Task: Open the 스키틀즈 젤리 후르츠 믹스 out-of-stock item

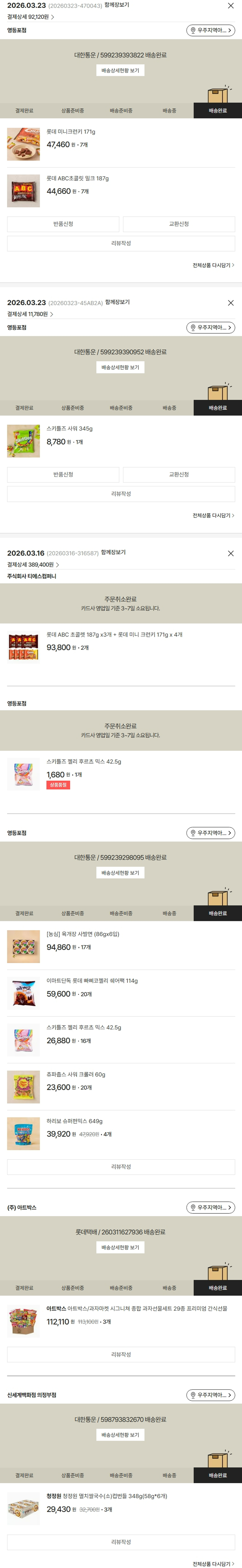Action: [x=84, y=761]
